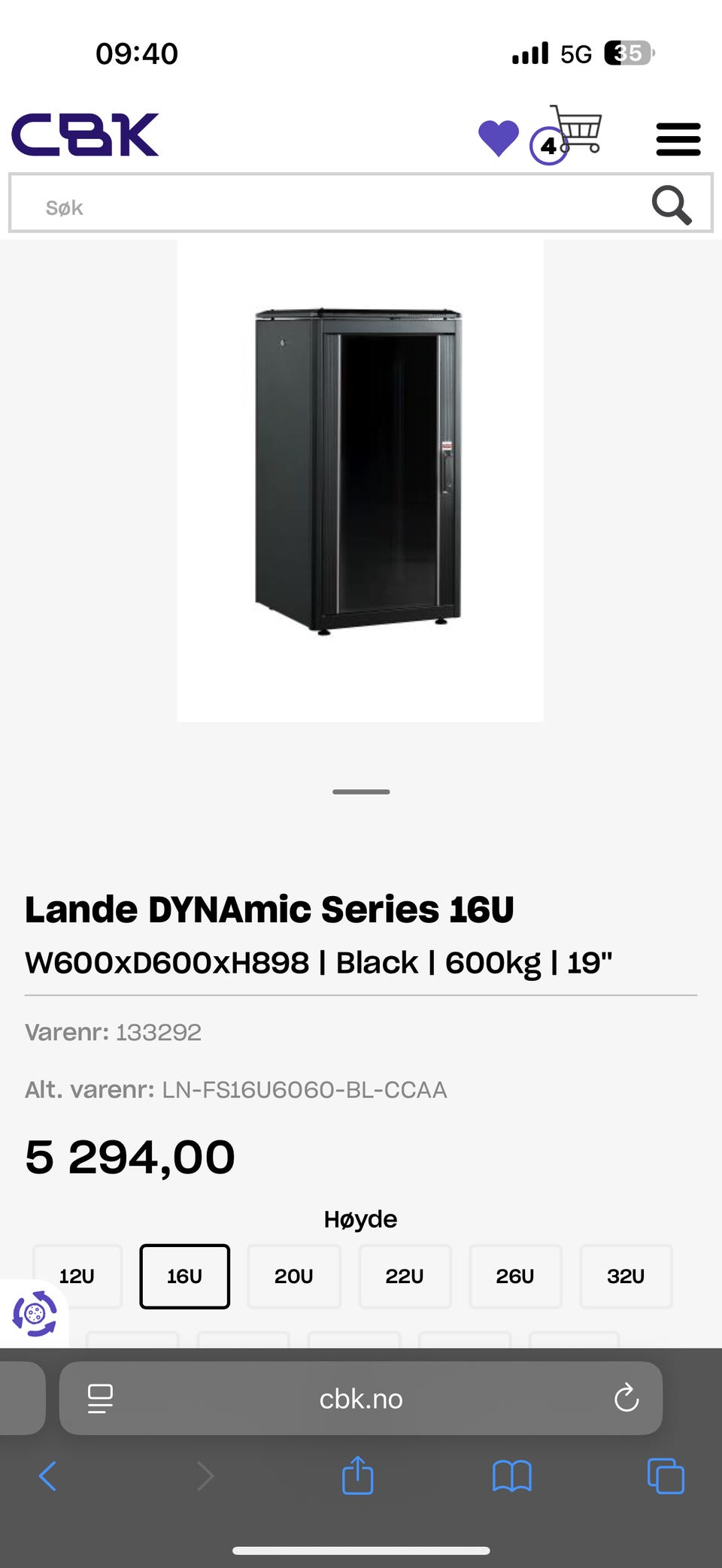Open Safari bookmarks

[x=511, y=1476]
